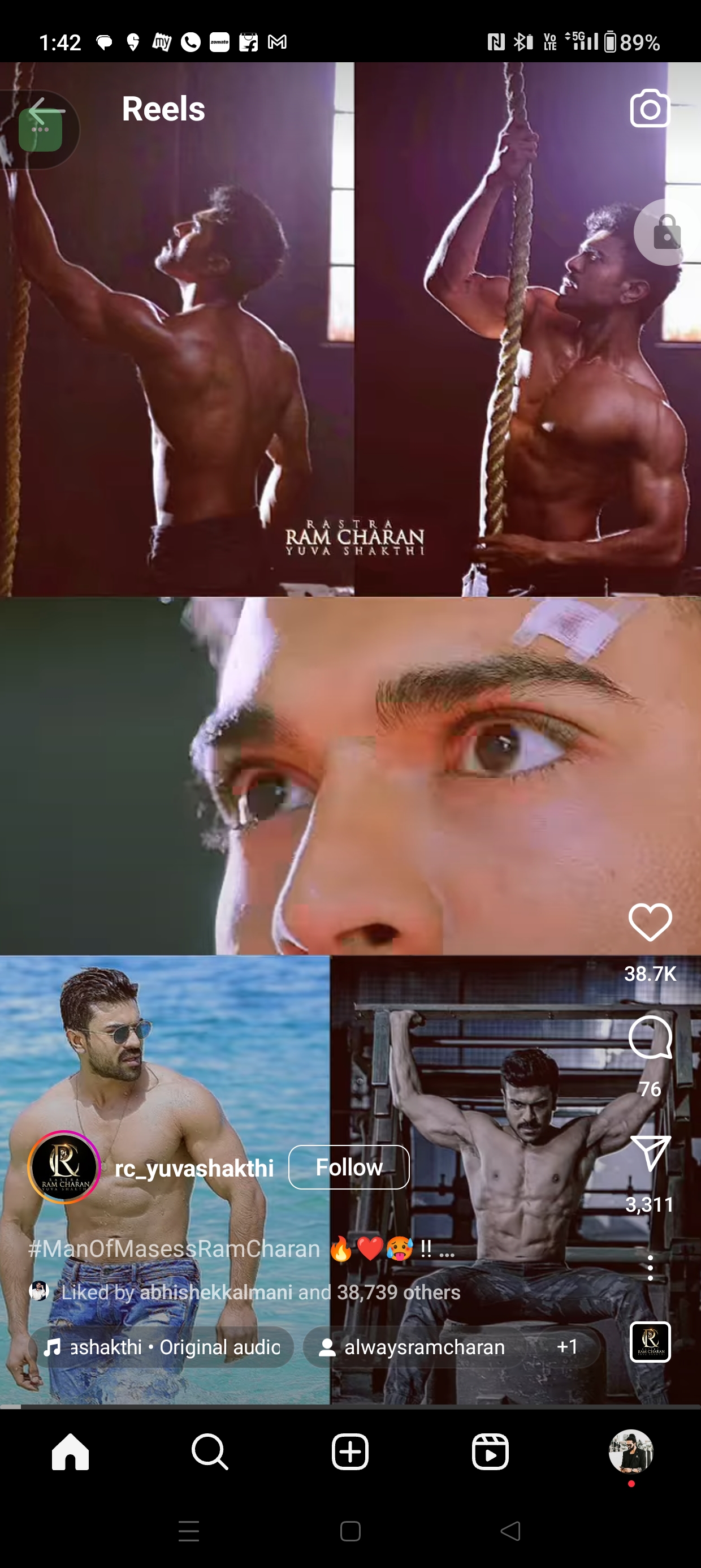This screenshot has width=701, height=1568.
Task: Follow rc_yuvashakthi
Action: click(348, 1167)
